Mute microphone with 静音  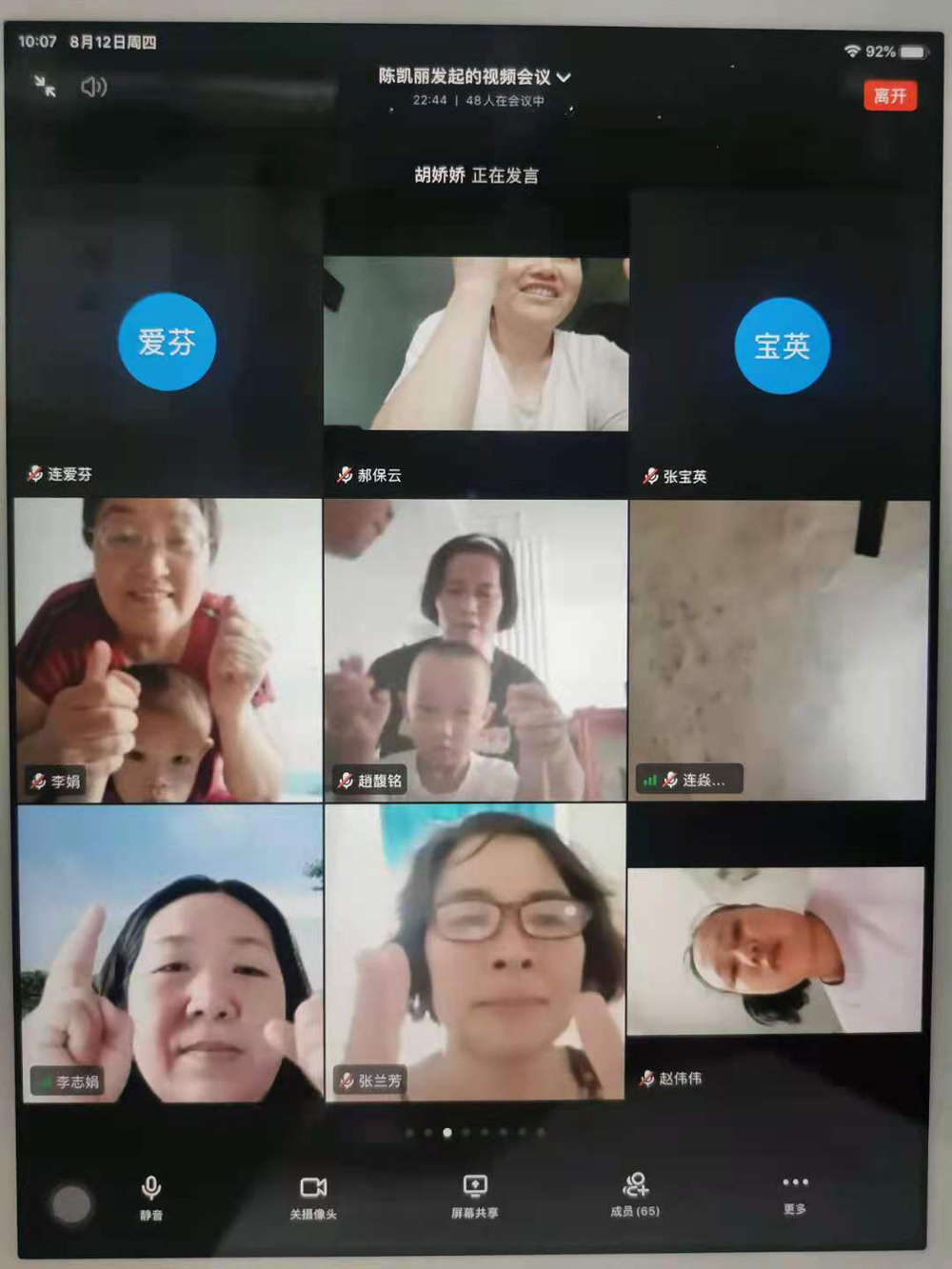pos(150,1196)
